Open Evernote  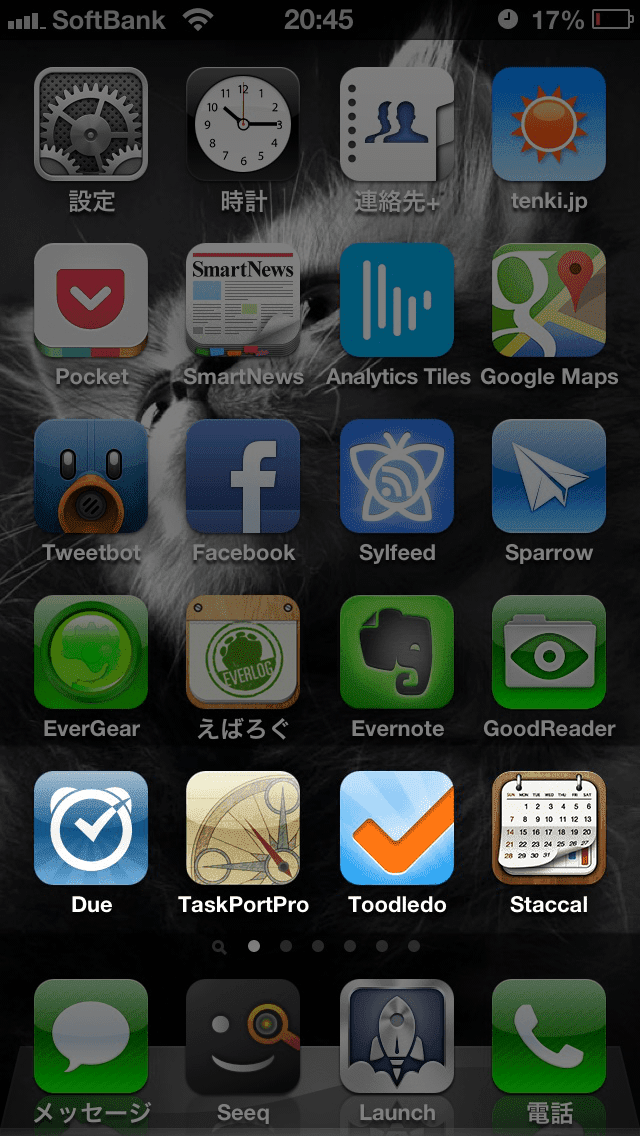397,652
